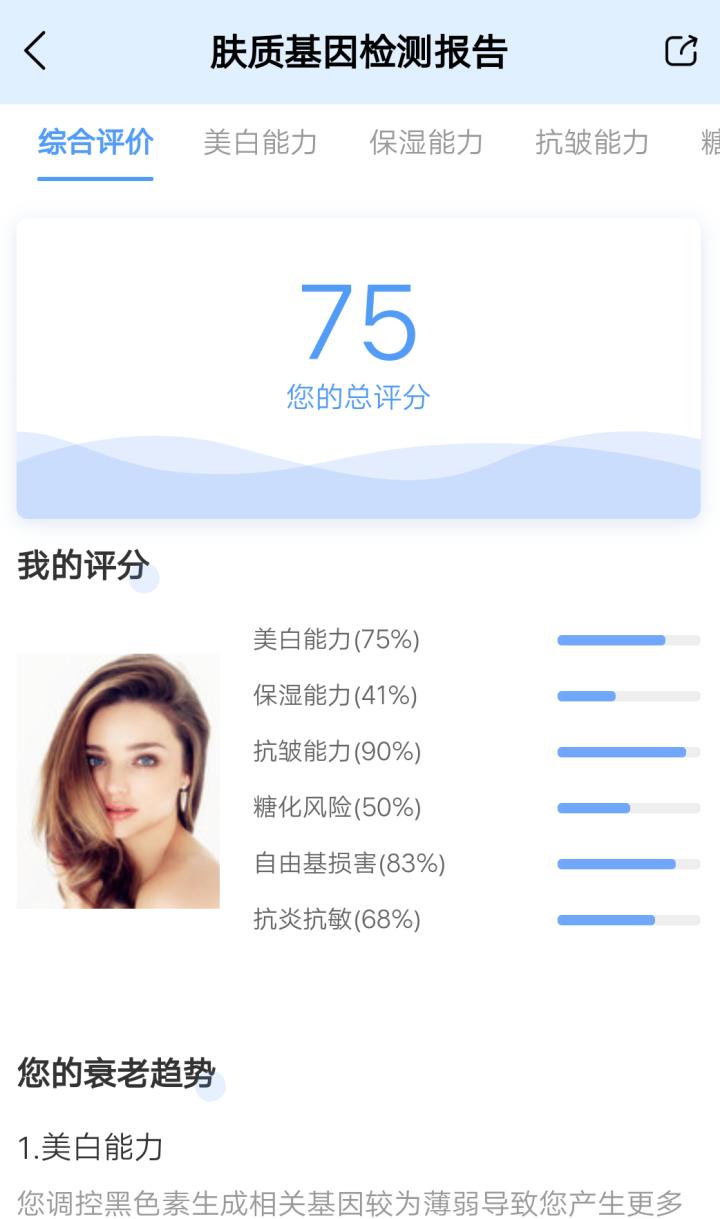Tap the blue score 75 display
Viewport: 720px width, 1219px height.
tap(360, 320)
